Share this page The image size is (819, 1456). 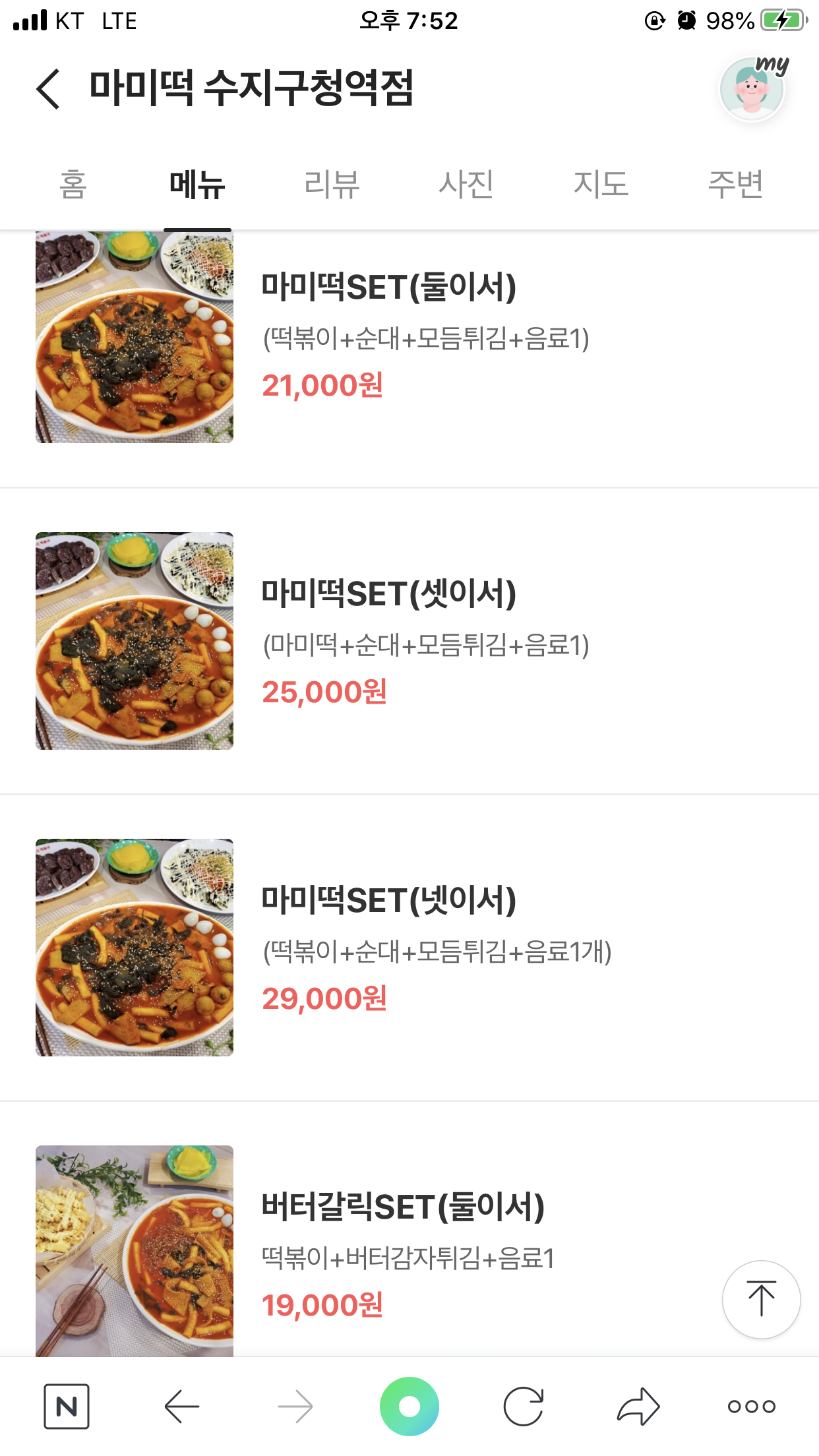coord(638,1407)
